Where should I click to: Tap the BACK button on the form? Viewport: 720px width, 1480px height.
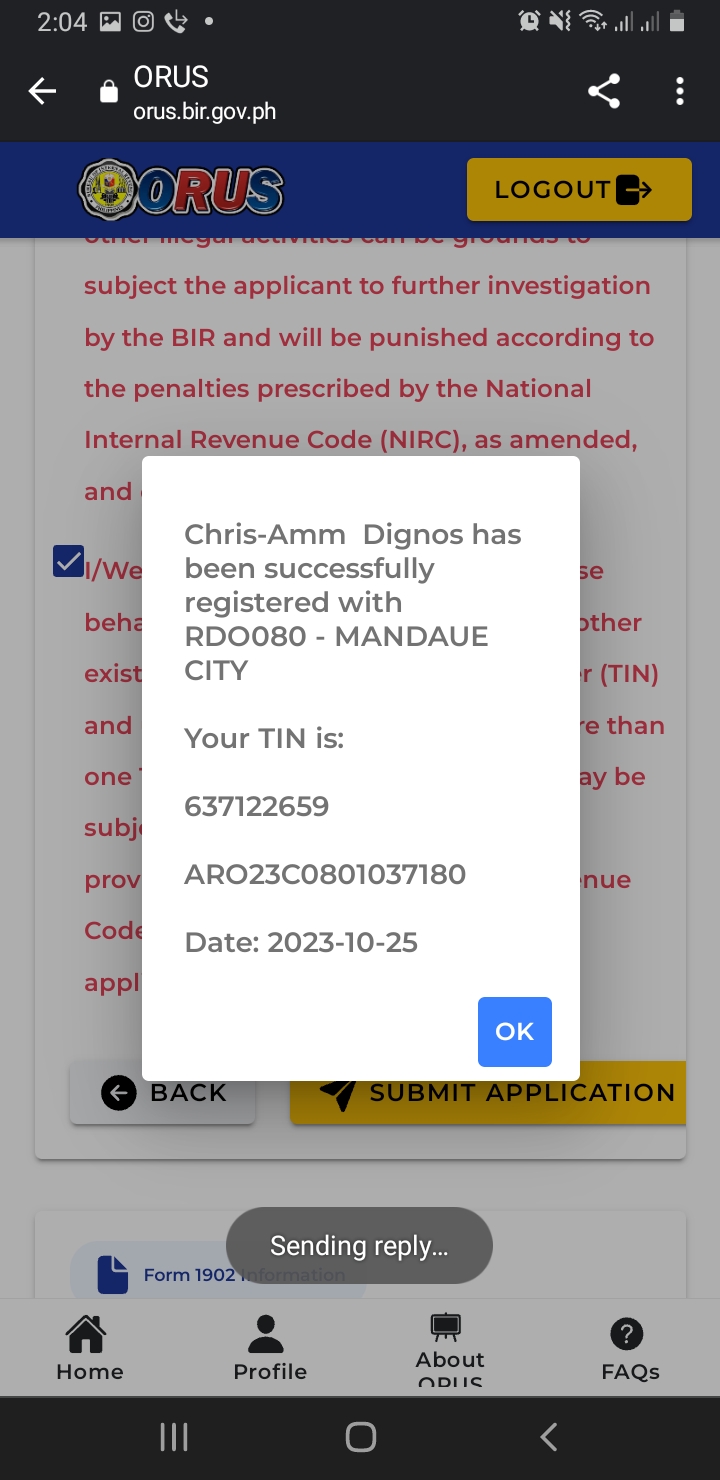[x=163, y=1093]
